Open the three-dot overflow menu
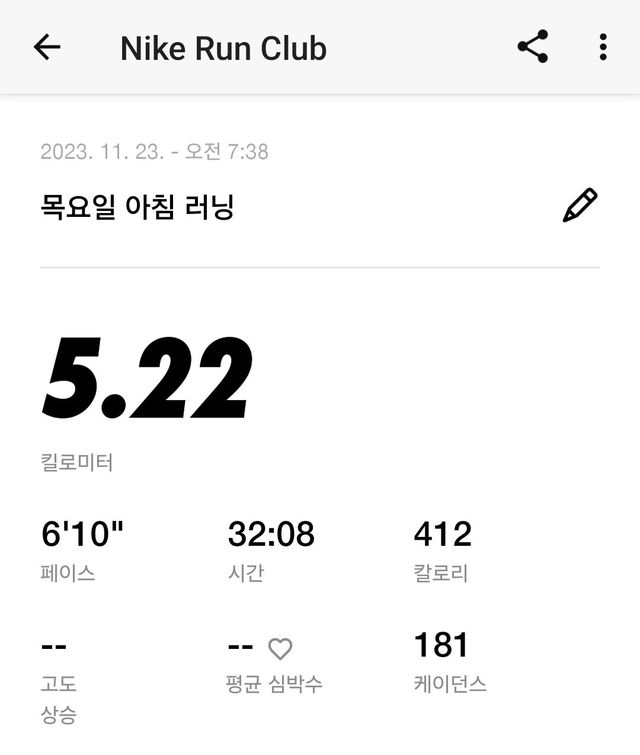 coord(603,47)
